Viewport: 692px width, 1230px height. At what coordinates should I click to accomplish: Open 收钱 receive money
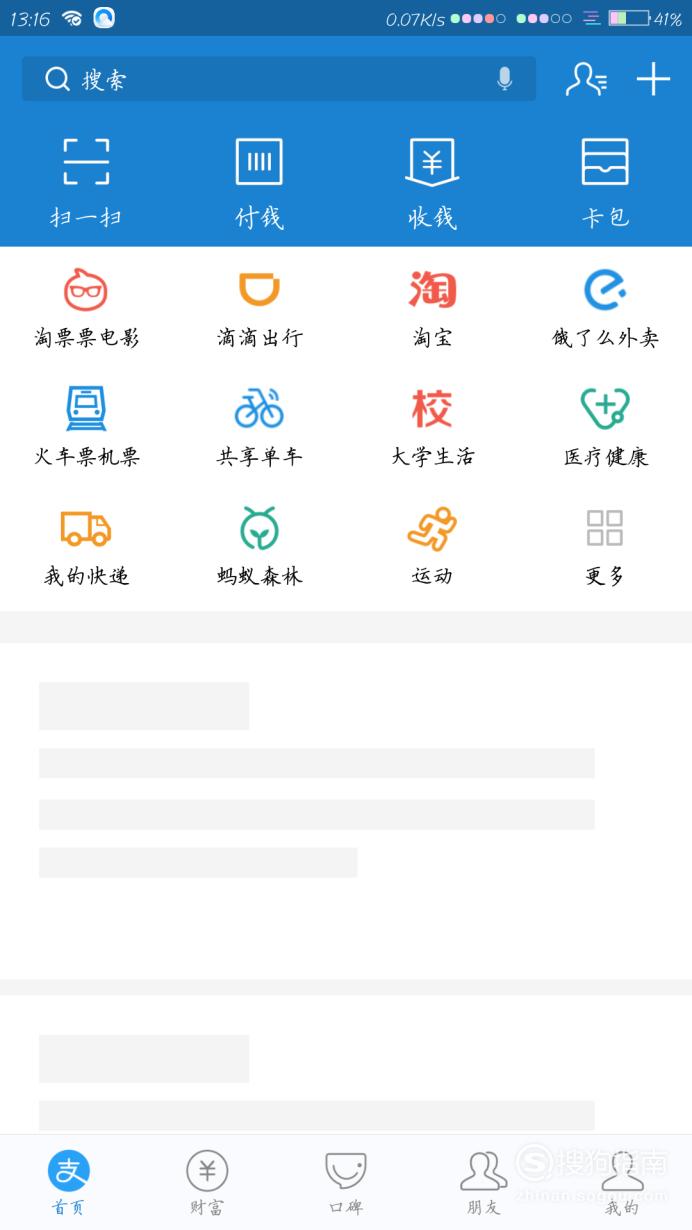click(432, 183)
